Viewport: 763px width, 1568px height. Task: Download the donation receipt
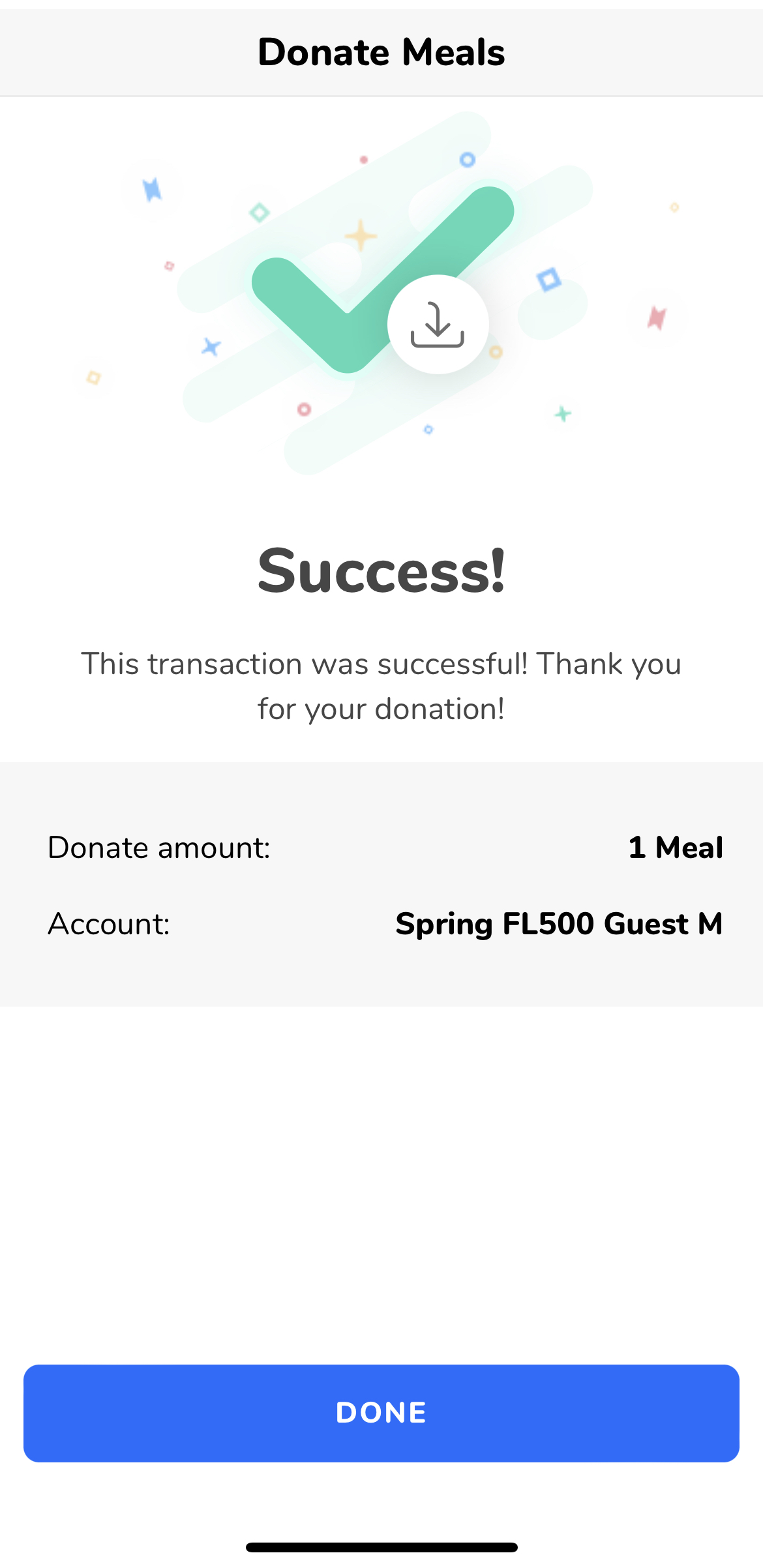point(438,324)
